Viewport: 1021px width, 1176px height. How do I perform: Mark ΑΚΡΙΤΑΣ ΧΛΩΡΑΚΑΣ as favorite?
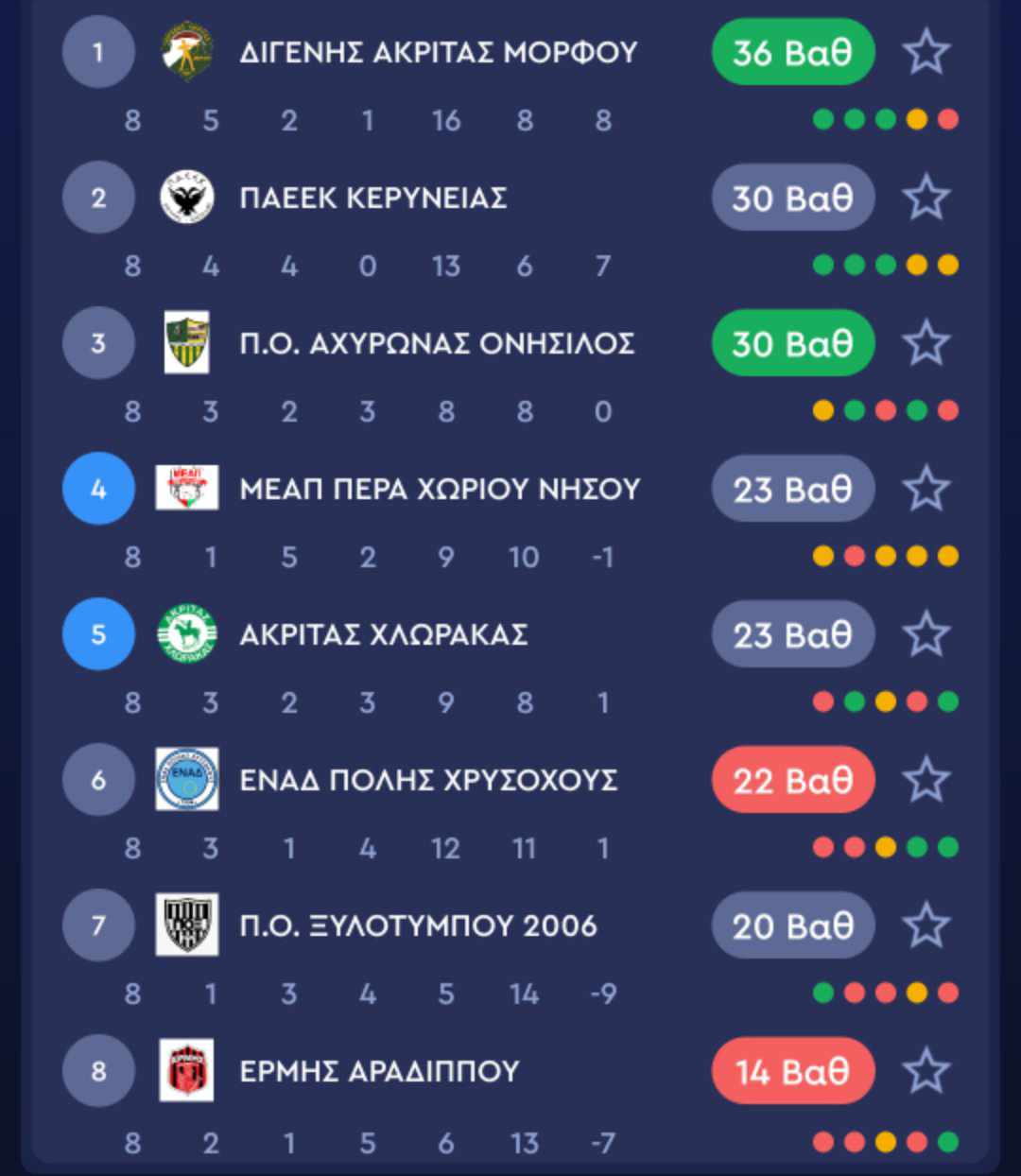926,634
